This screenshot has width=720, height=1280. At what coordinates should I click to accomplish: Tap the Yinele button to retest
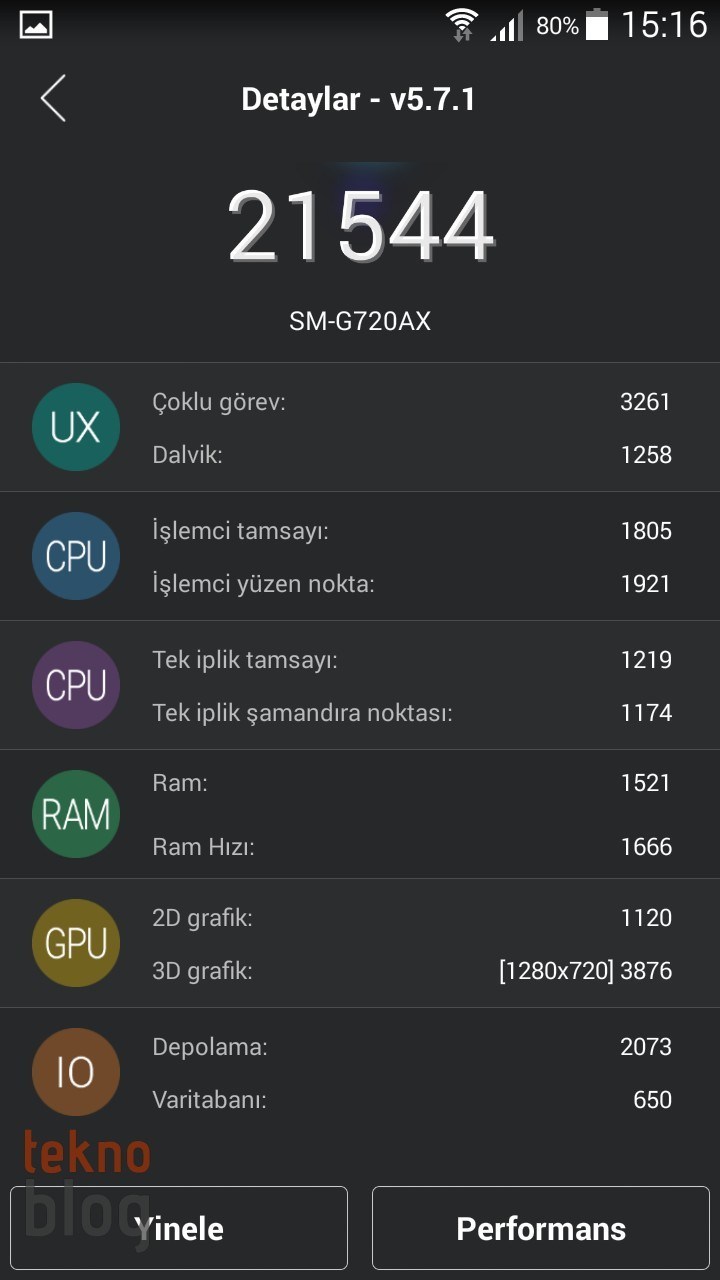tap(179, 1228)
